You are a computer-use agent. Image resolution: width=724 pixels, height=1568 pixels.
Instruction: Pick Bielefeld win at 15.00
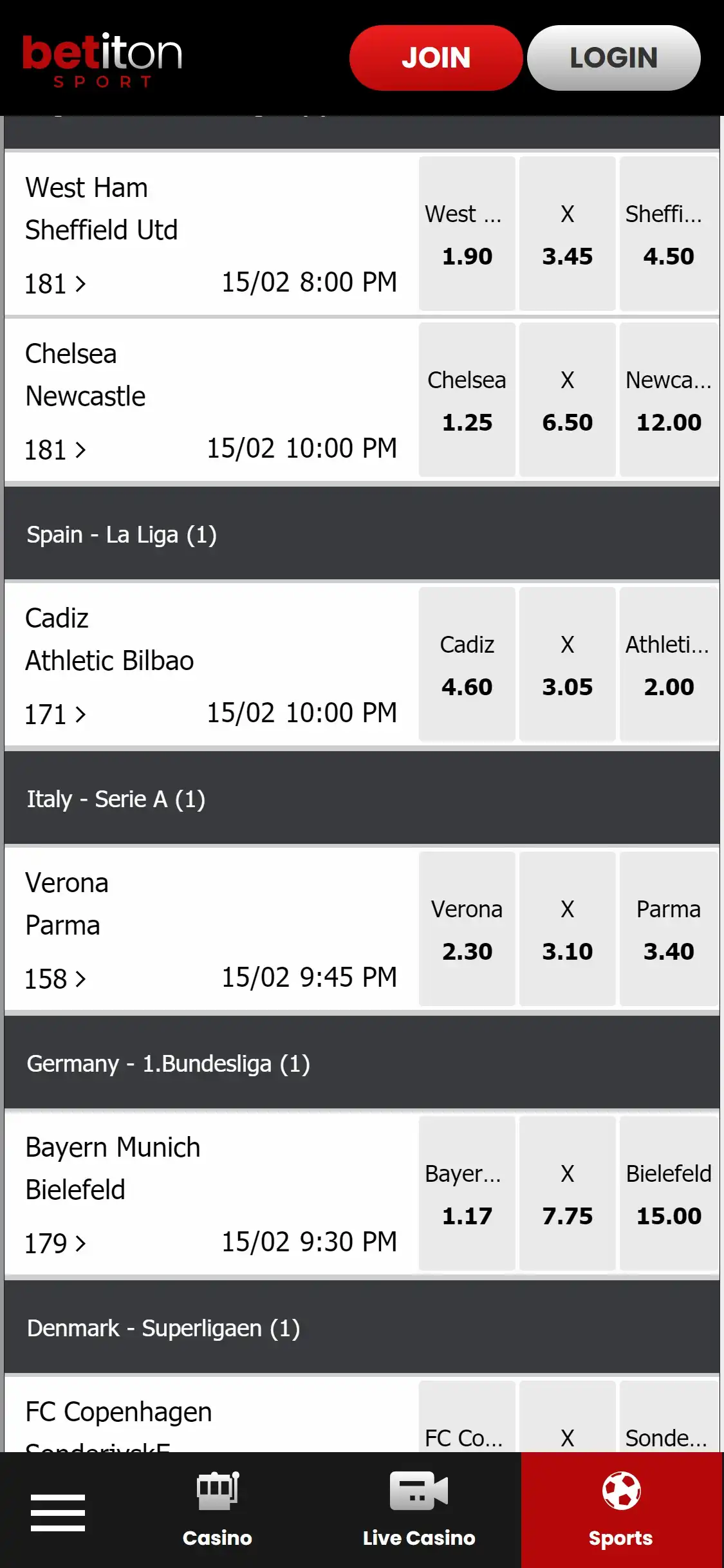[668, 1194]
